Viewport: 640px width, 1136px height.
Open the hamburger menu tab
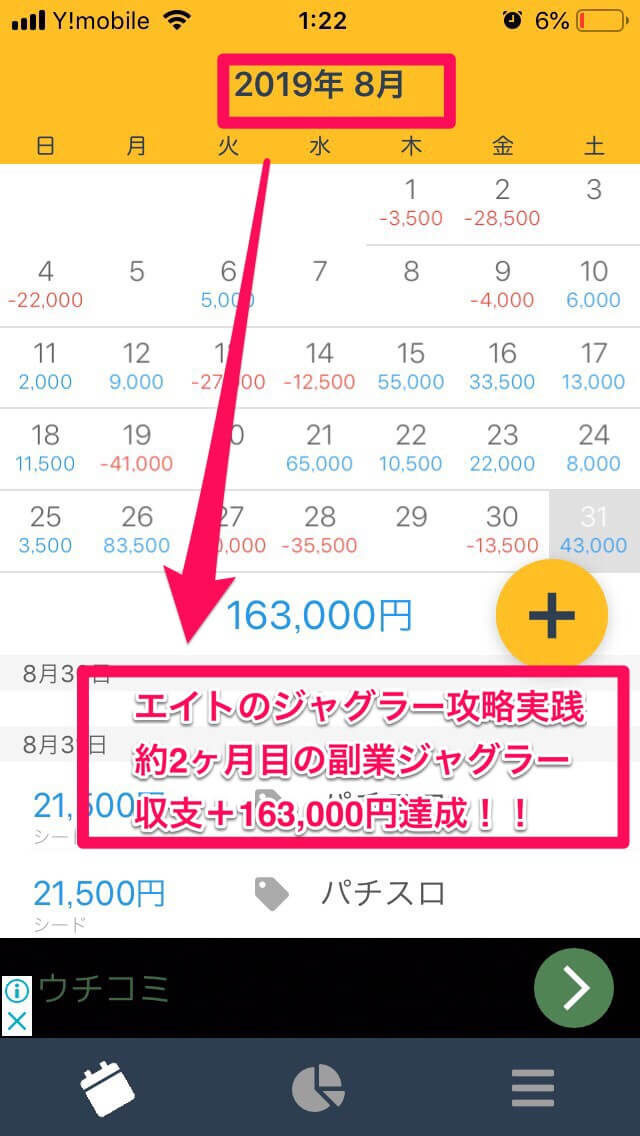(x=532, y=1087)
